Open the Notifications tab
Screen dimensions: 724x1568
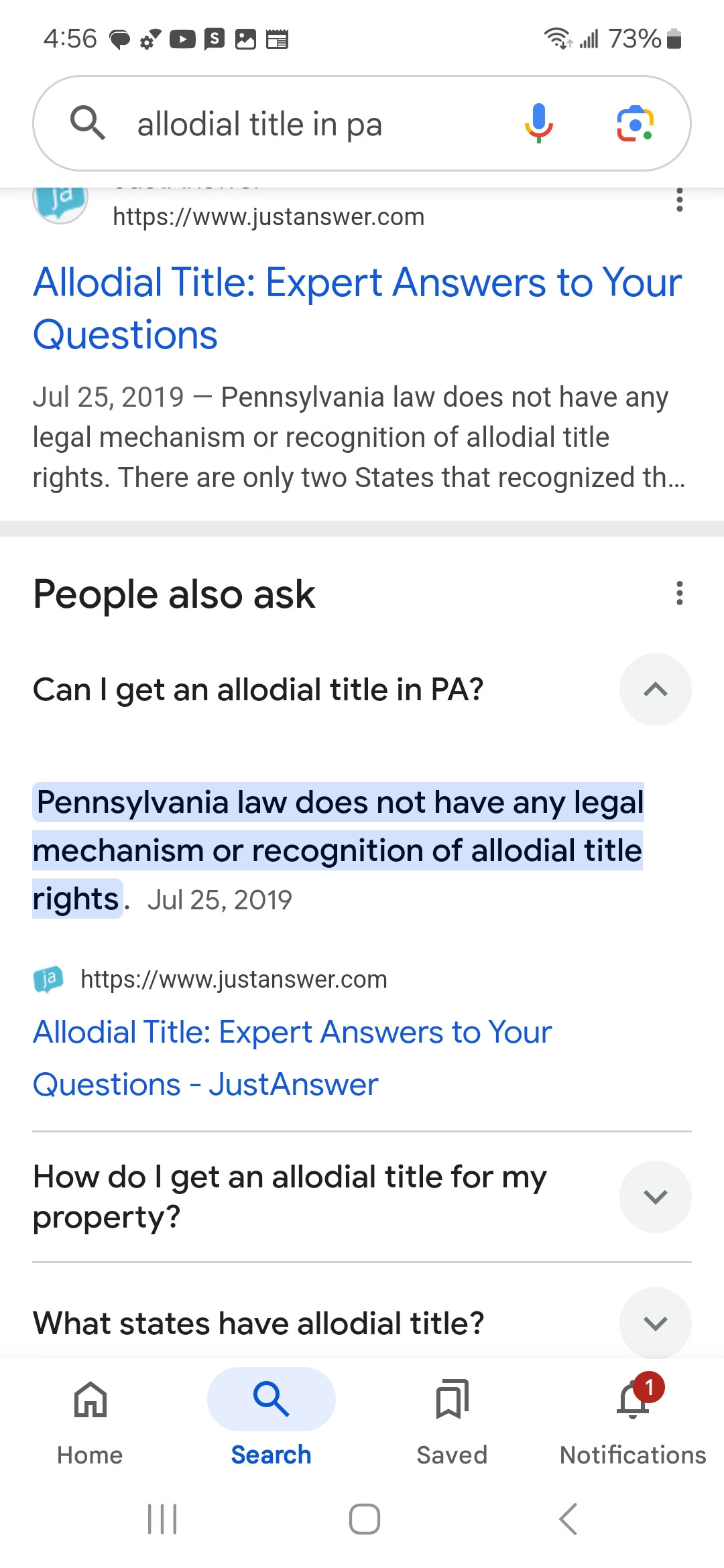pos(633,1417)
